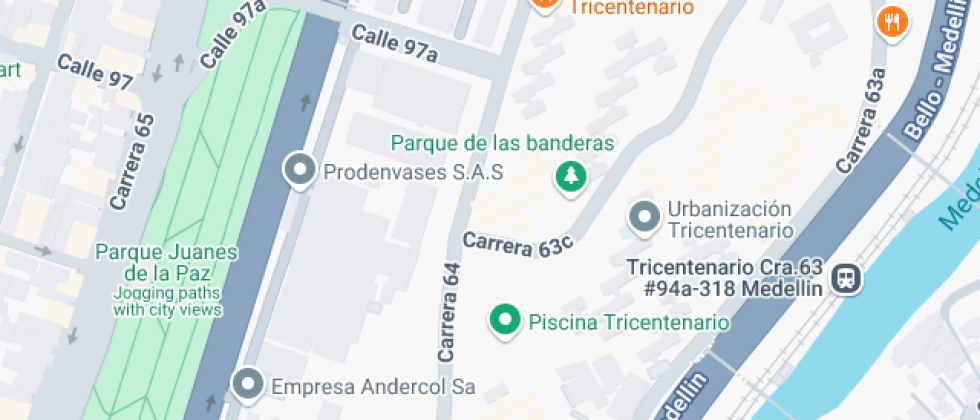The height and width of the screenshot is (420, 980).
Task: Select the Empresa Andercol Sa marker
Action: [248, 385]
